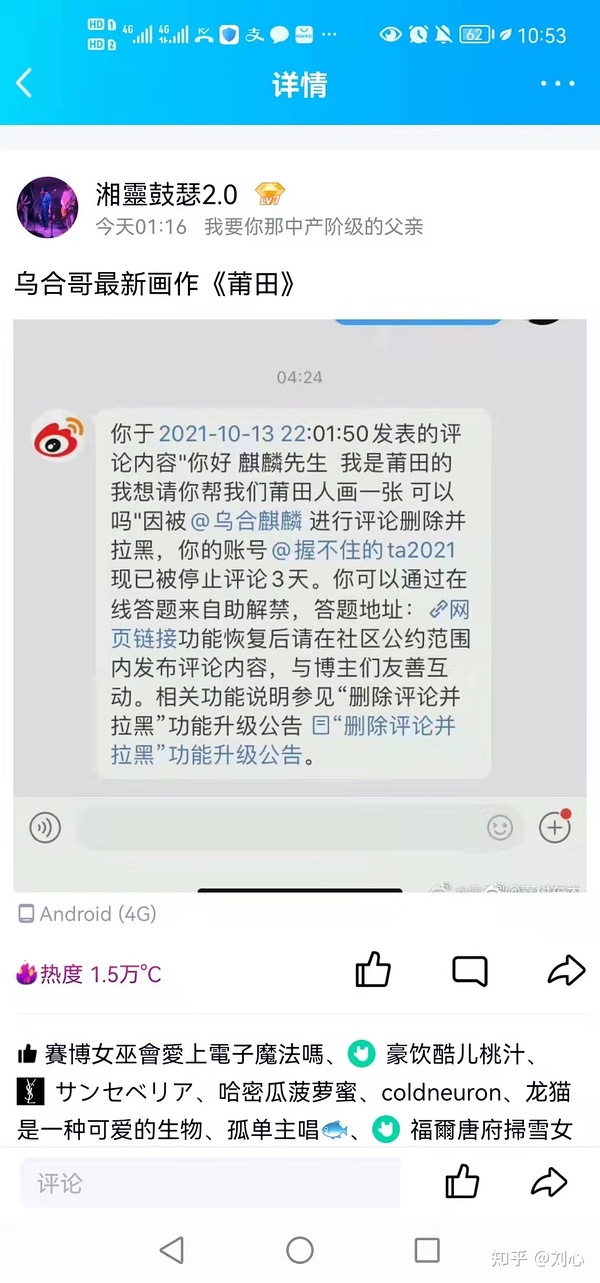Go back from the 详情 page
This screenshot has height=1283, width=600.
tap(25, 84)
